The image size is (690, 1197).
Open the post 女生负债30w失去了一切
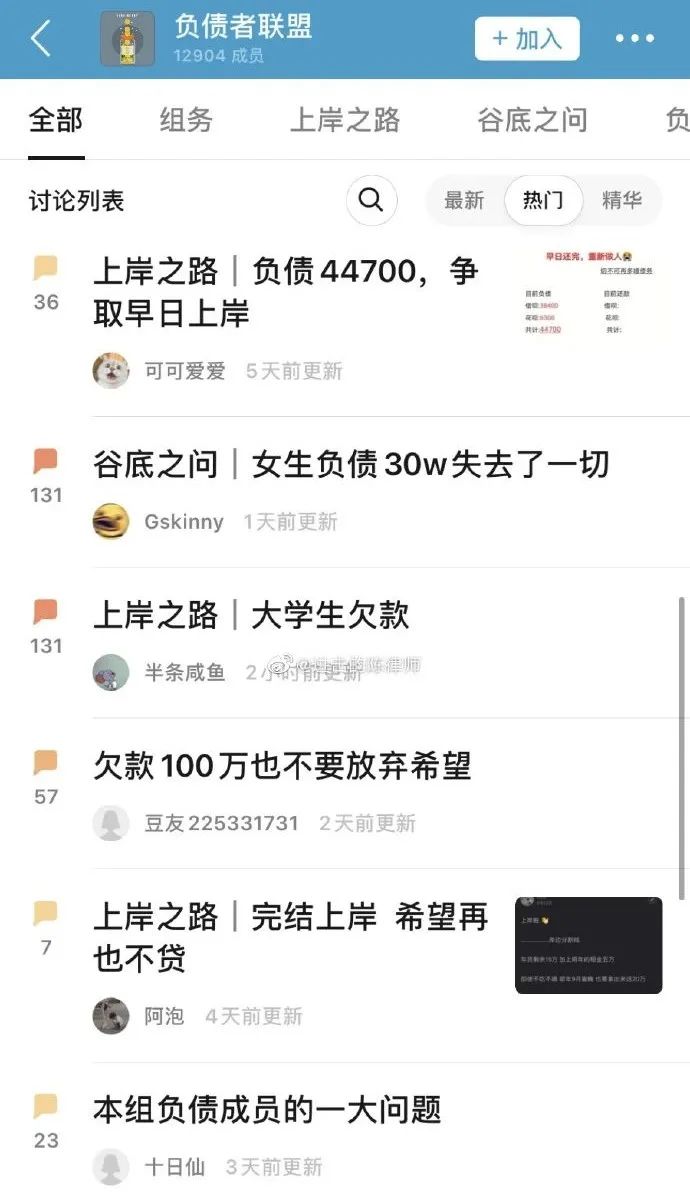point(351,464)
